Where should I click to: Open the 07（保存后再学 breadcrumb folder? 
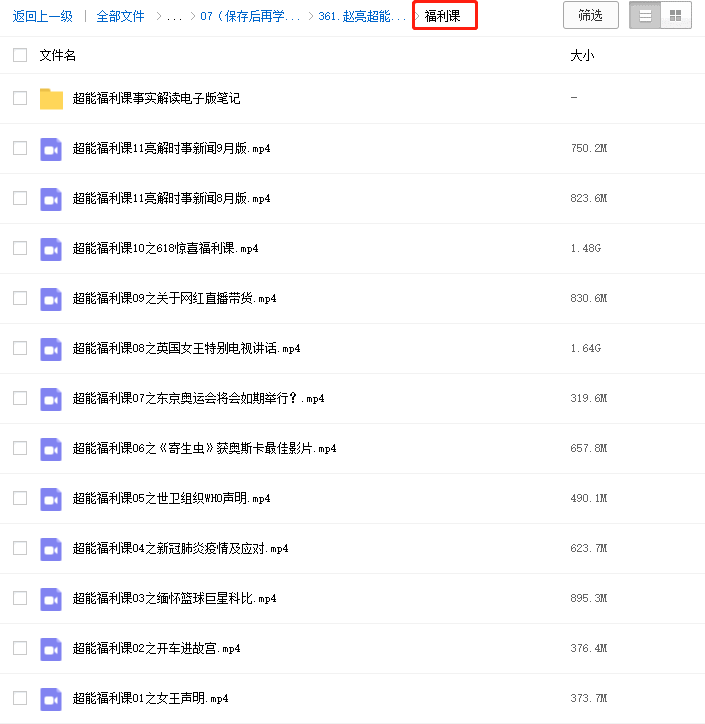tap(248, 16)
